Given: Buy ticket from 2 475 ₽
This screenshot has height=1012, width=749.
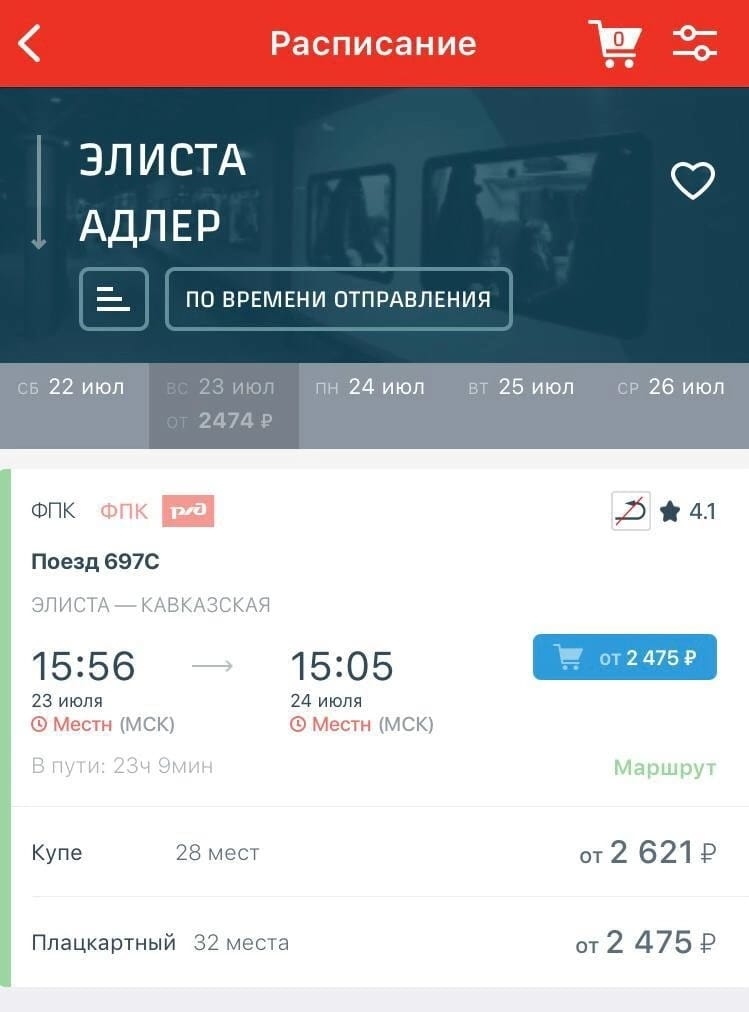Looking at the screenshot, I should pos(624,657).
